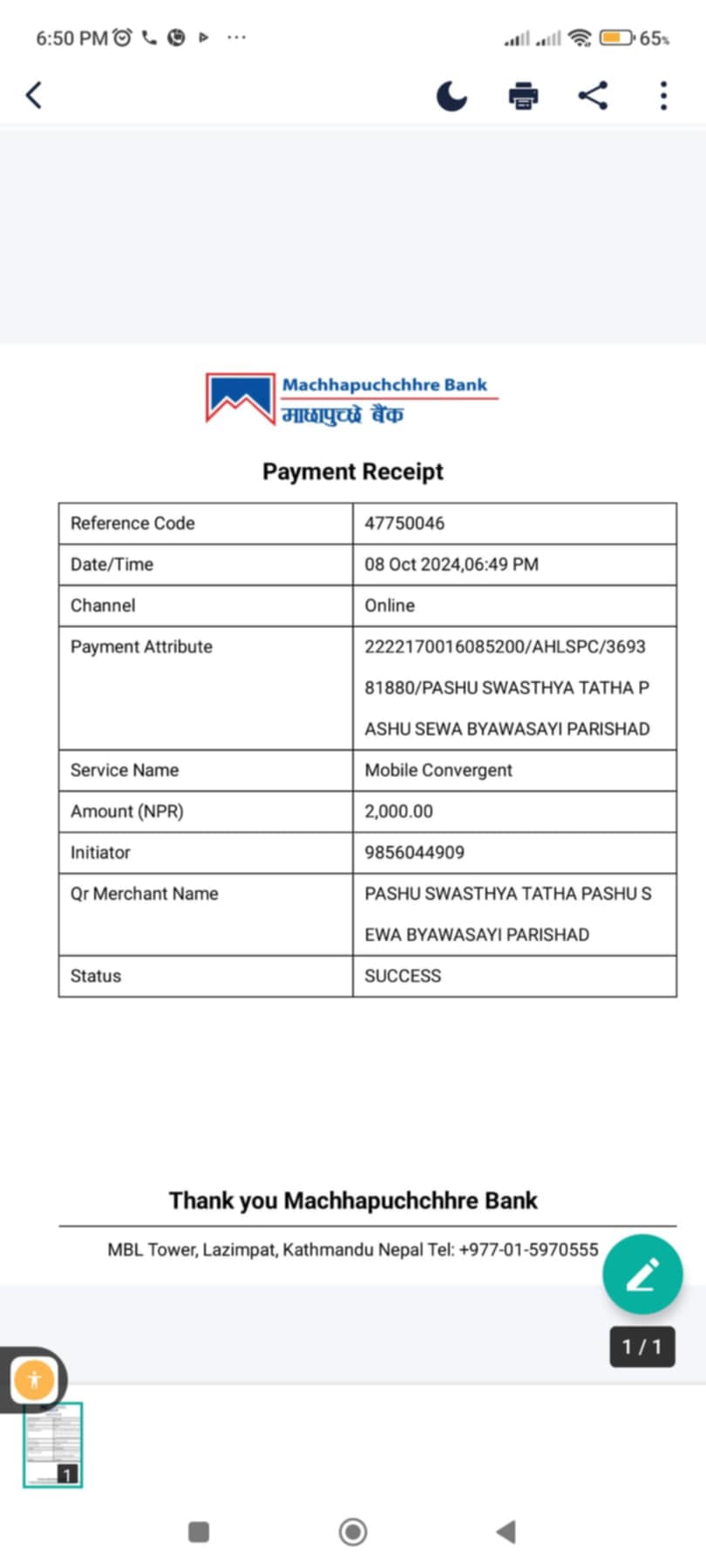706x1568 pixels.
Task: Share the receipt document
Action: pyautogui.click(x=593, y=95)
